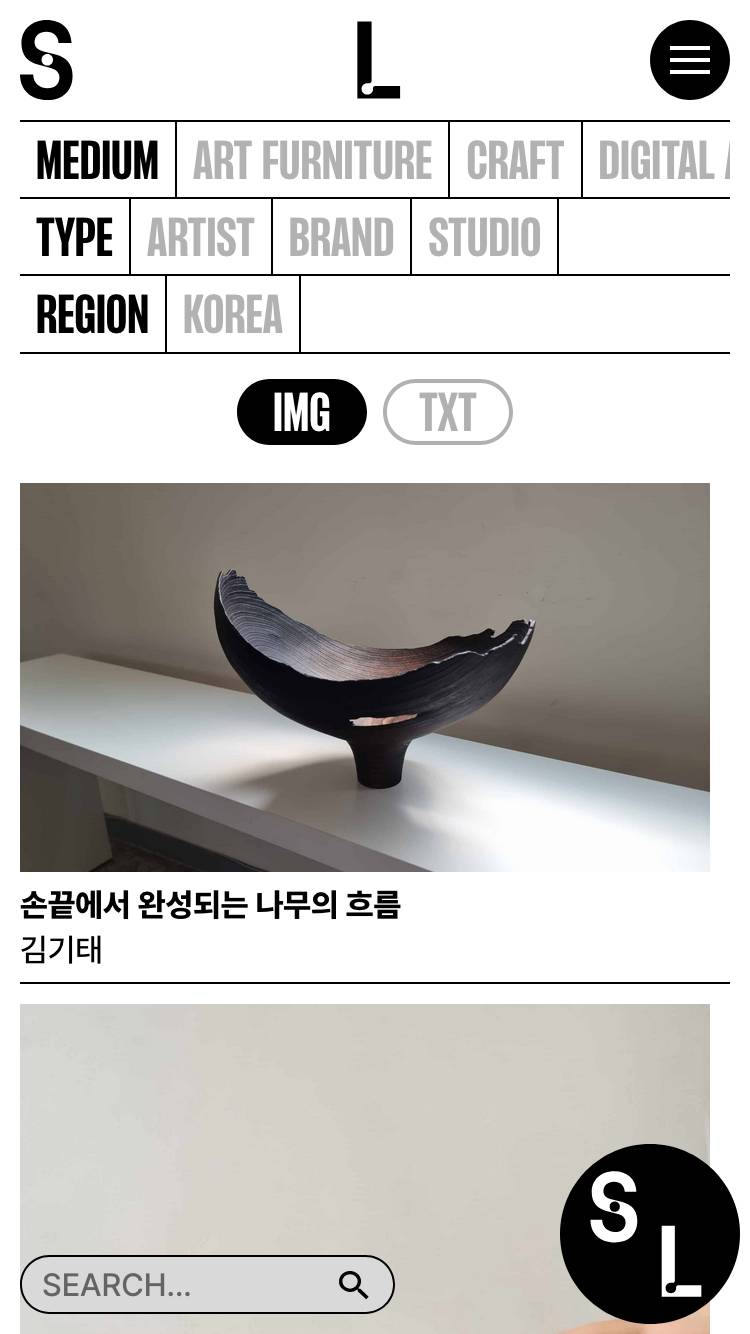Select the Korea region filter

click(233, 315)
